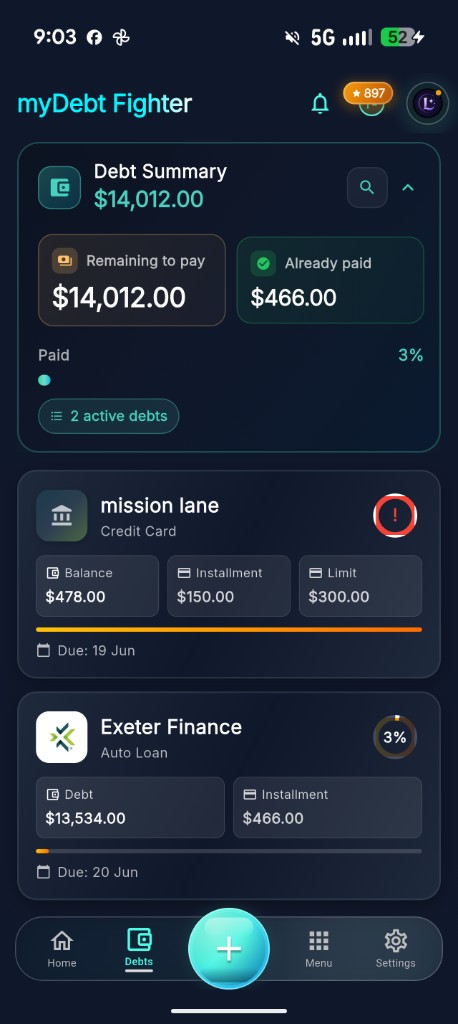Open the notifications bell
The height and width of the screenshot is (1024, 458).
pyautogui.click(x=319, y=103)
